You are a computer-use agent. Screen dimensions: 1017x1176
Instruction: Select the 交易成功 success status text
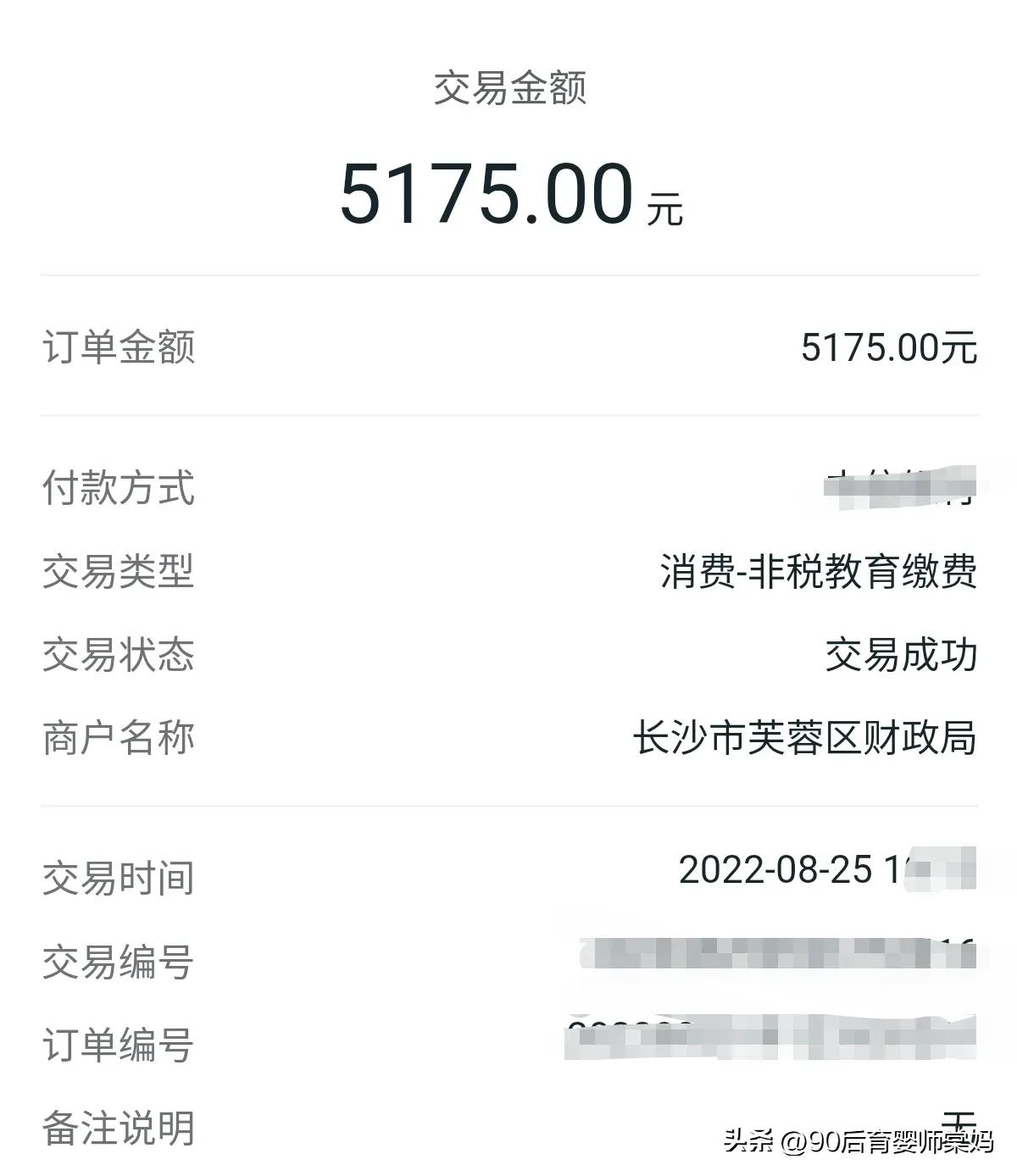pyautogui.click(x=903, y=657)
